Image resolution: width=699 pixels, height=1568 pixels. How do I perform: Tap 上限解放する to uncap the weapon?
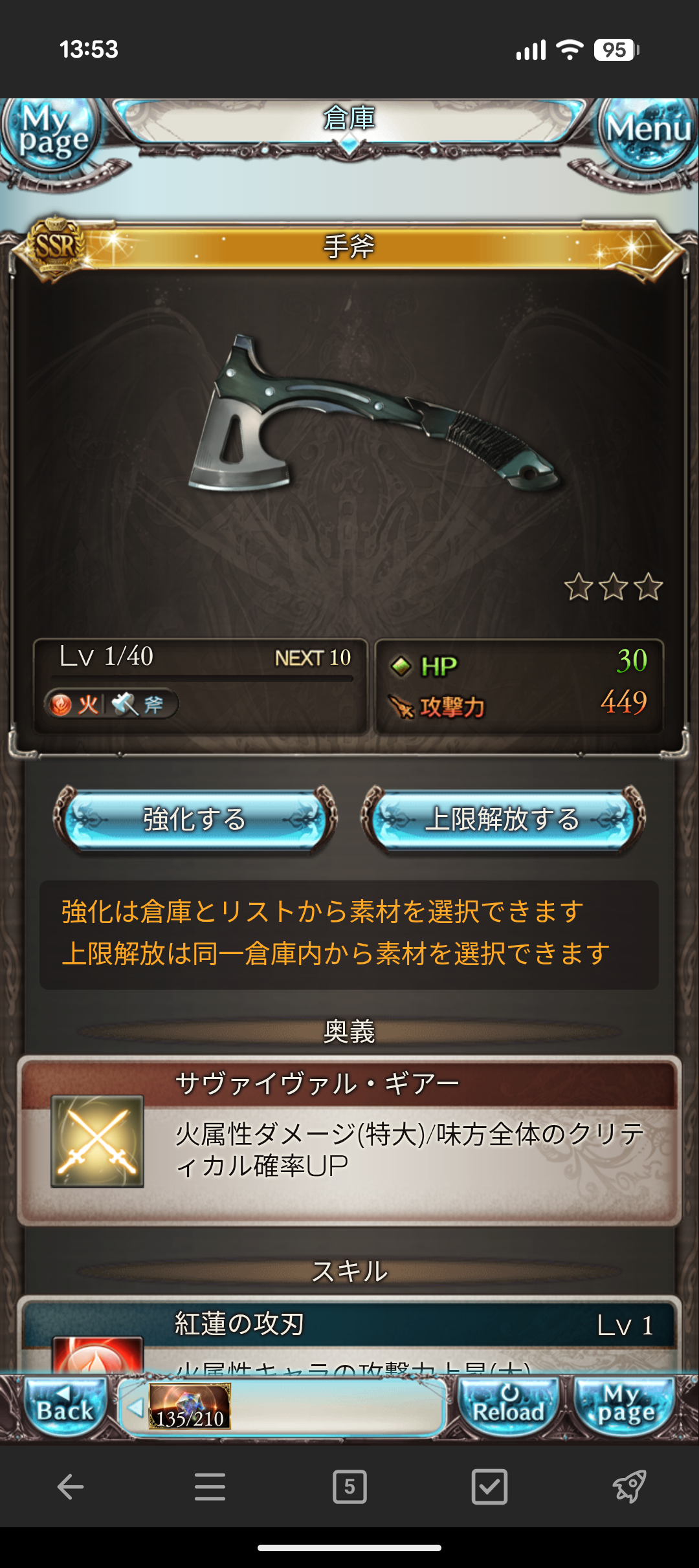[503, 819]
